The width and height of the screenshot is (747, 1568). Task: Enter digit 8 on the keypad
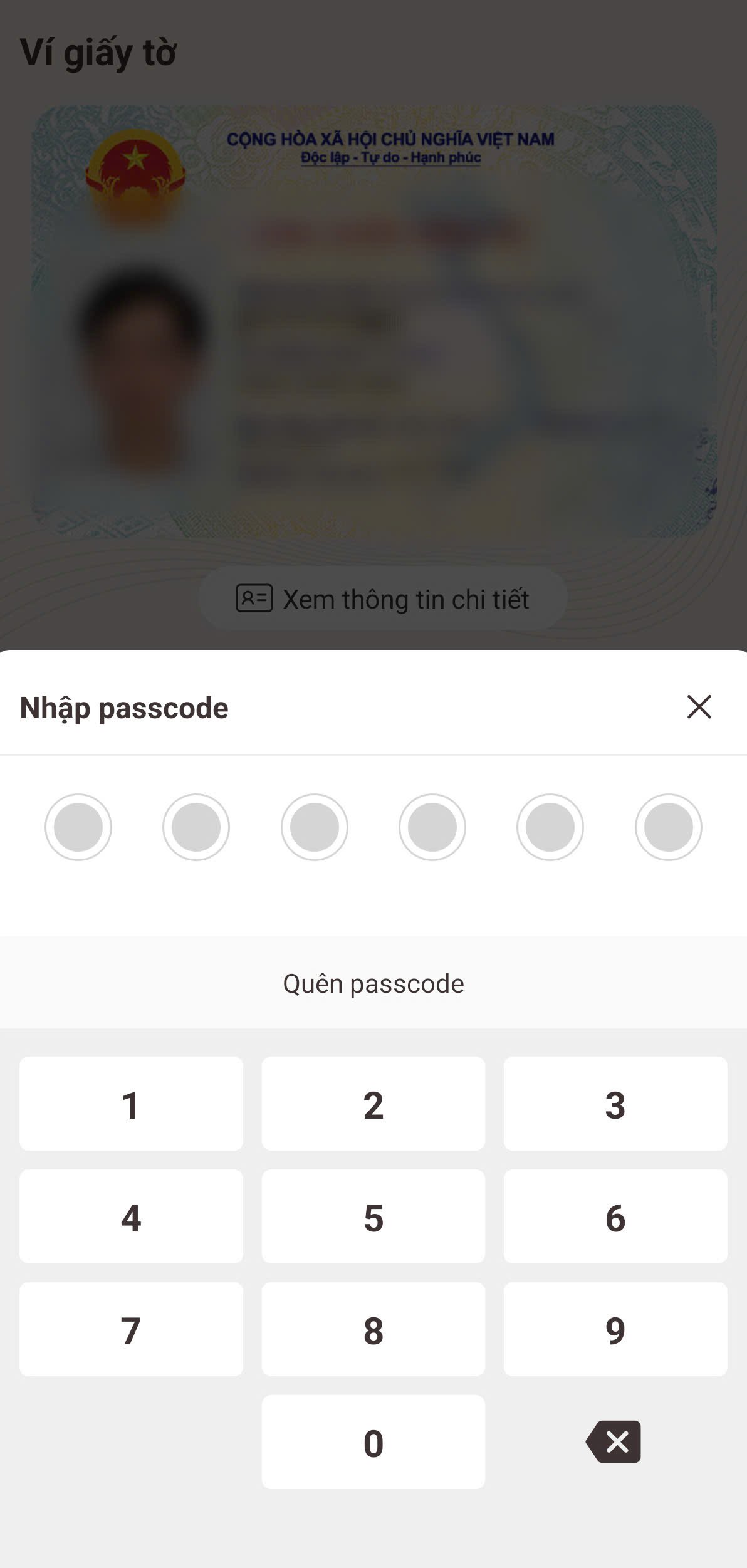(373, 1330)
